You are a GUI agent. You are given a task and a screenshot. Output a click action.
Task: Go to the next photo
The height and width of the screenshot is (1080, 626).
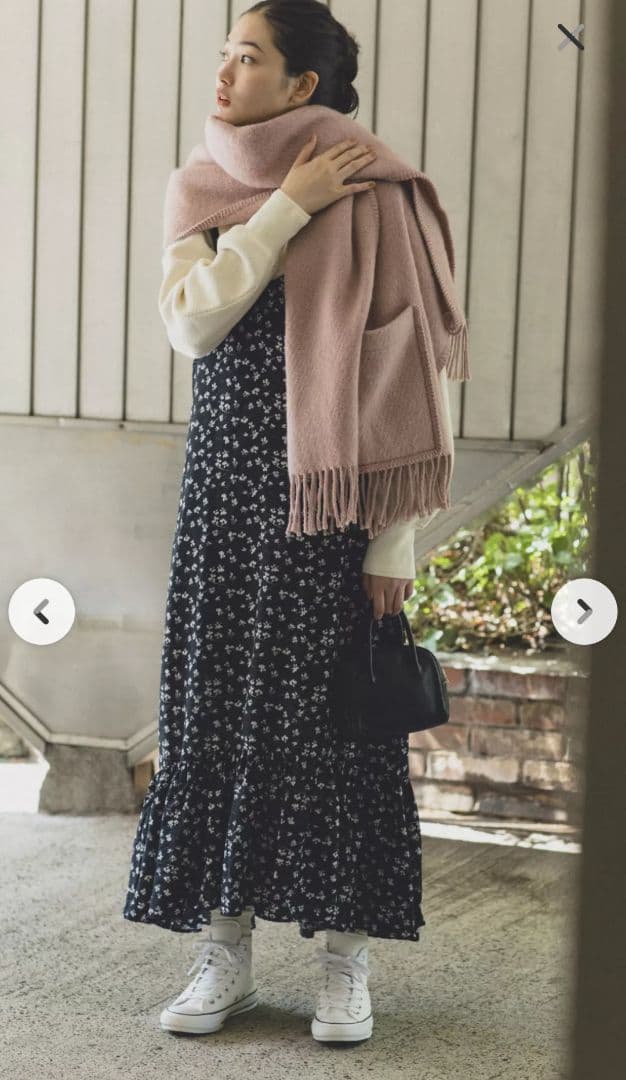pos(584,611)
